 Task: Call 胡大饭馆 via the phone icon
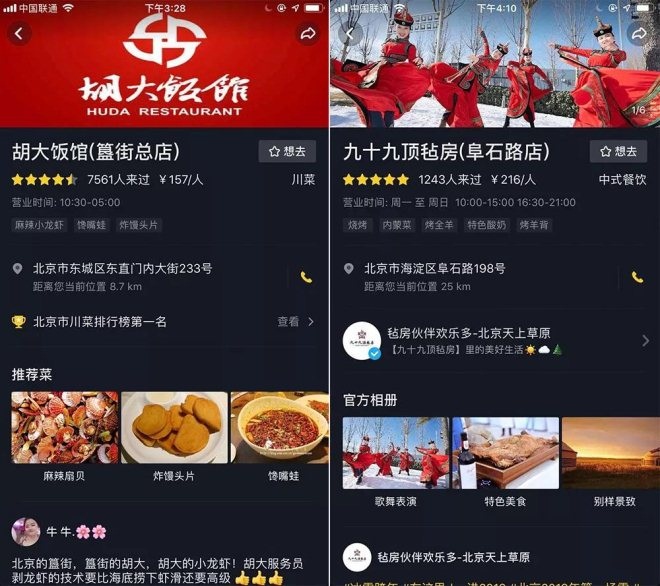306,276
